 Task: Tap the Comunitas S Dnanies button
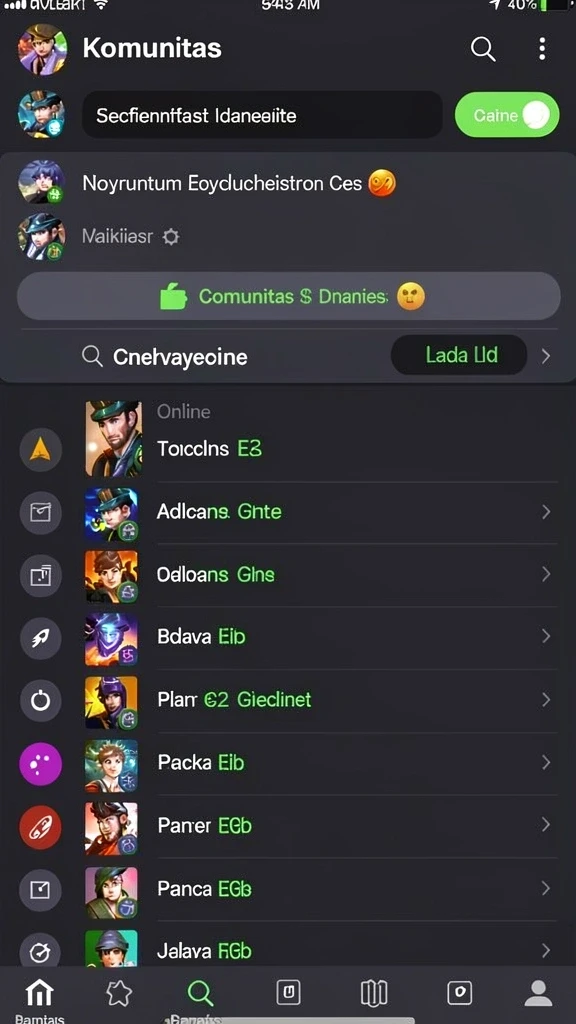coord(288,296)
